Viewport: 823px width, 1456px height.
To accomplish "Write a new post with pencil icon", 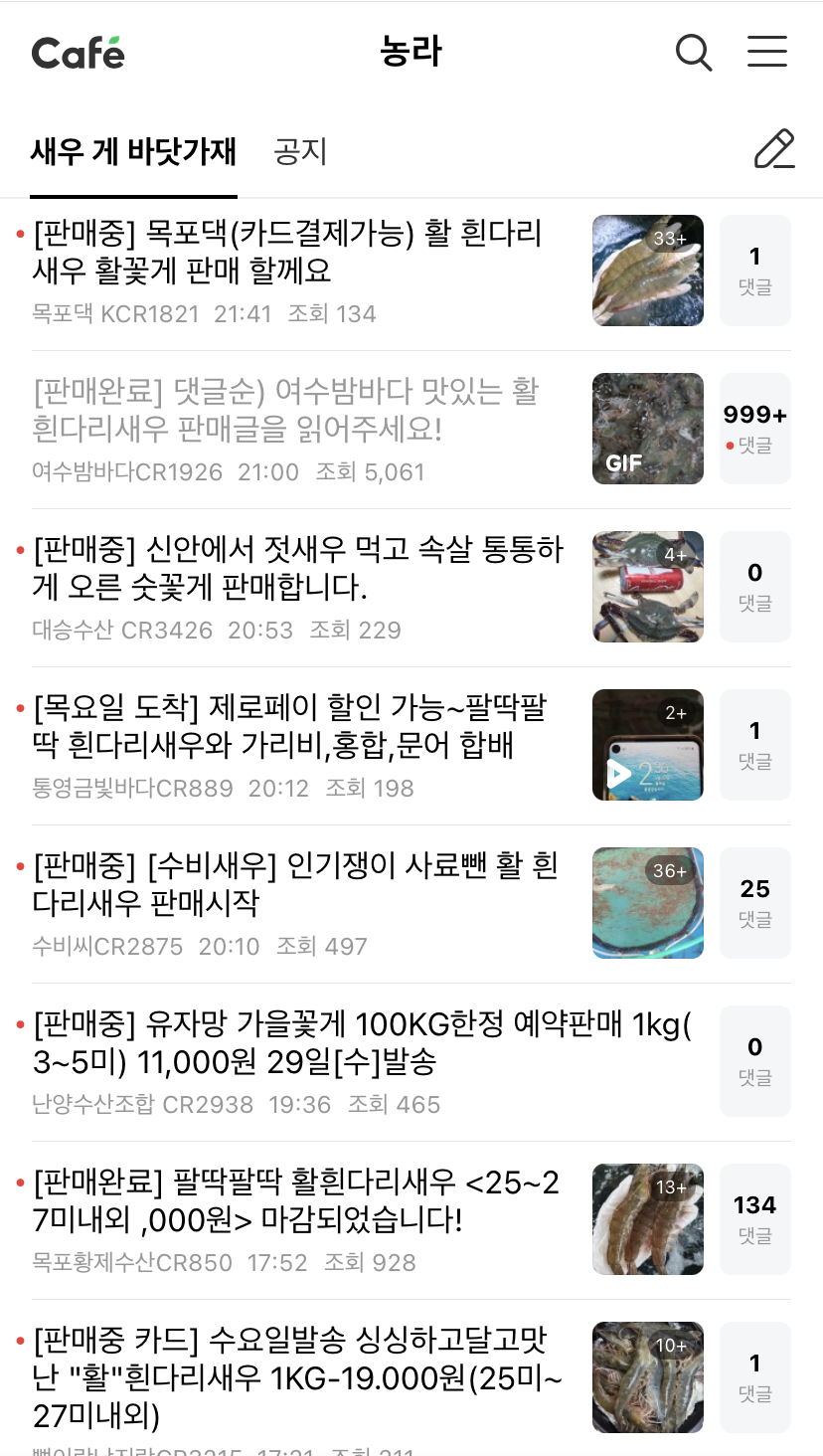I will click(774, 150).
